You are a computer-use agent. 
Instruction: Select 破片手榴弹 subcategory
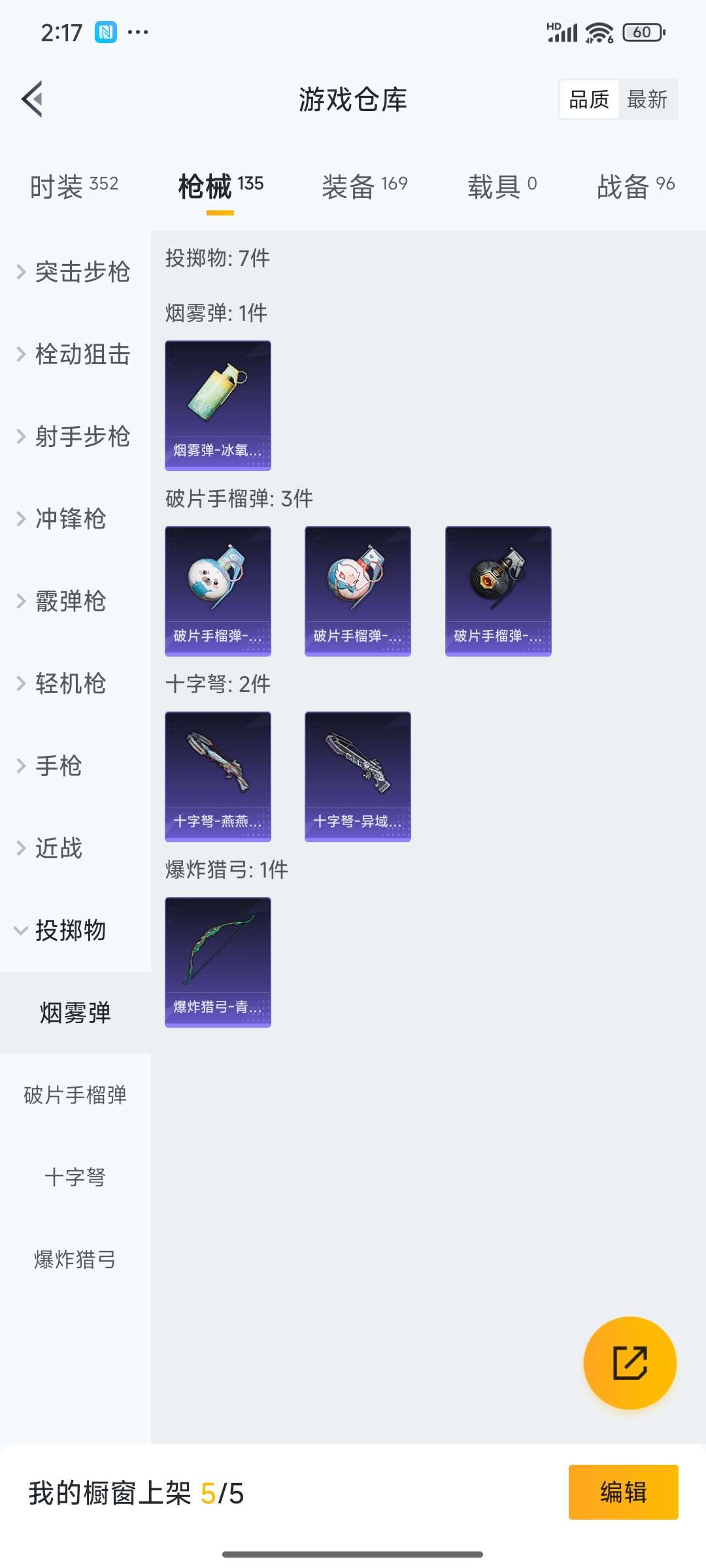[x=75, y=1095]
